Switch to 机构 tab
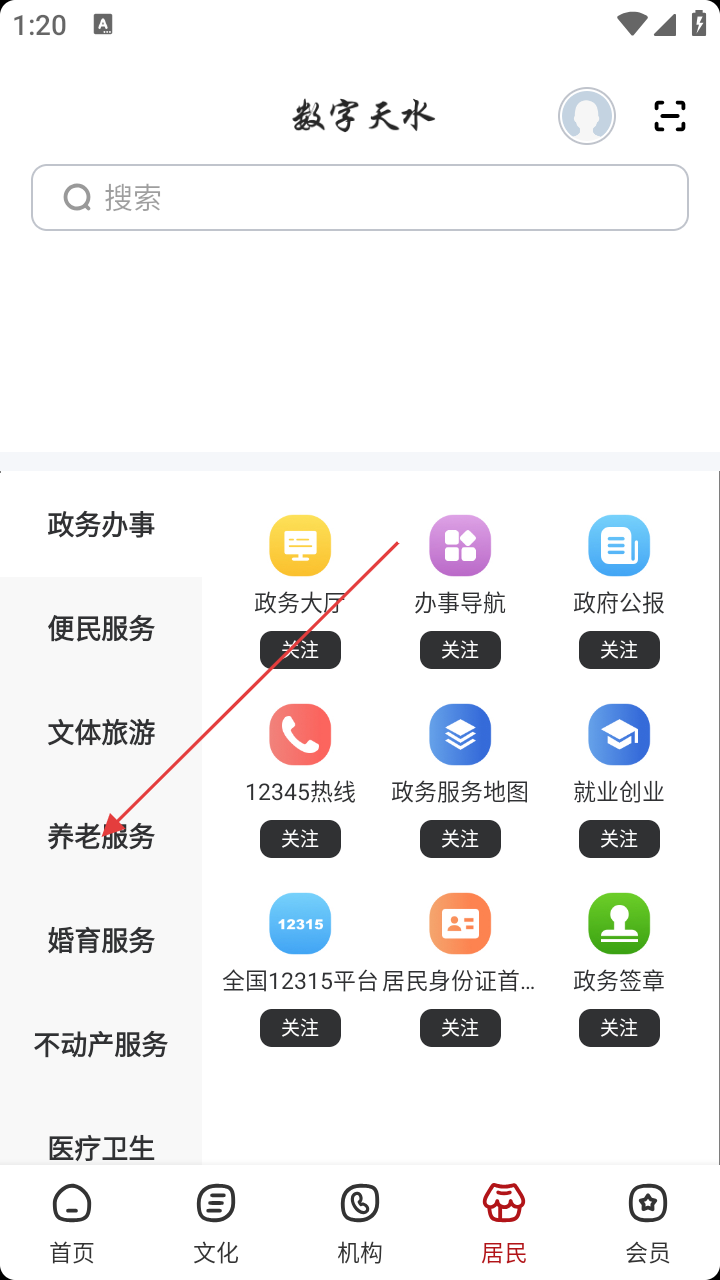 360,1222
